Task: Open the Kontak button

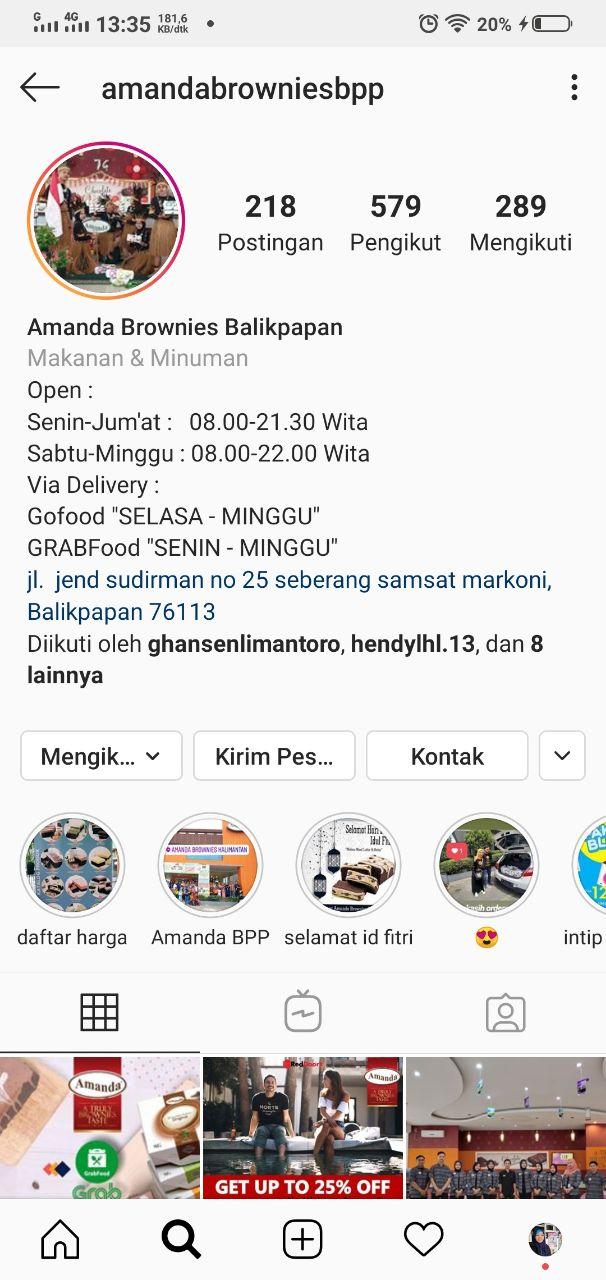Action: click(447, 756)
